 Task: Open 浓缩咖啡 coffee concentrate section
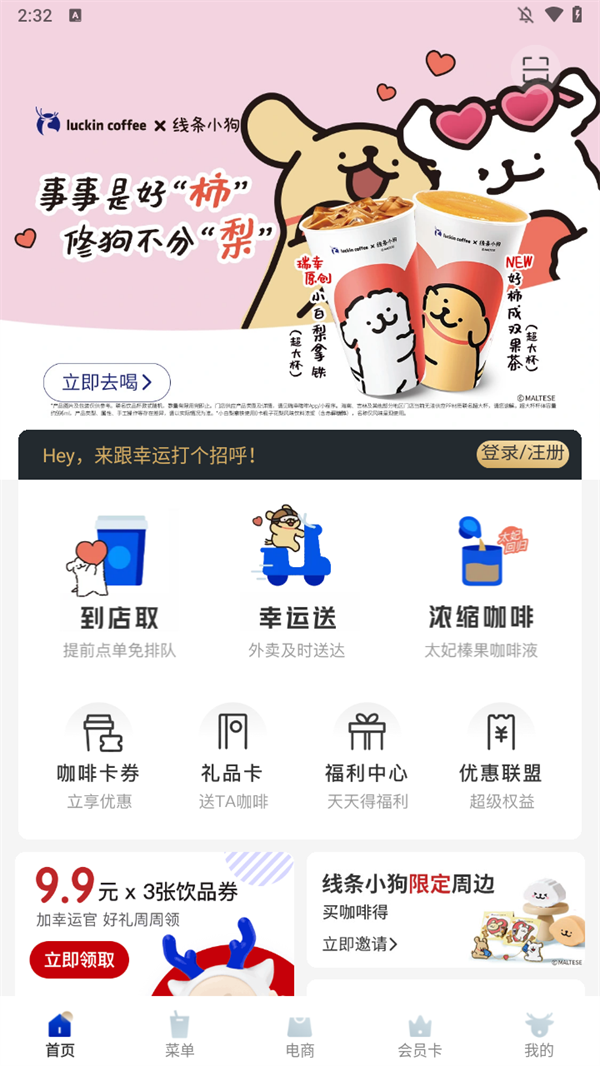480,586
